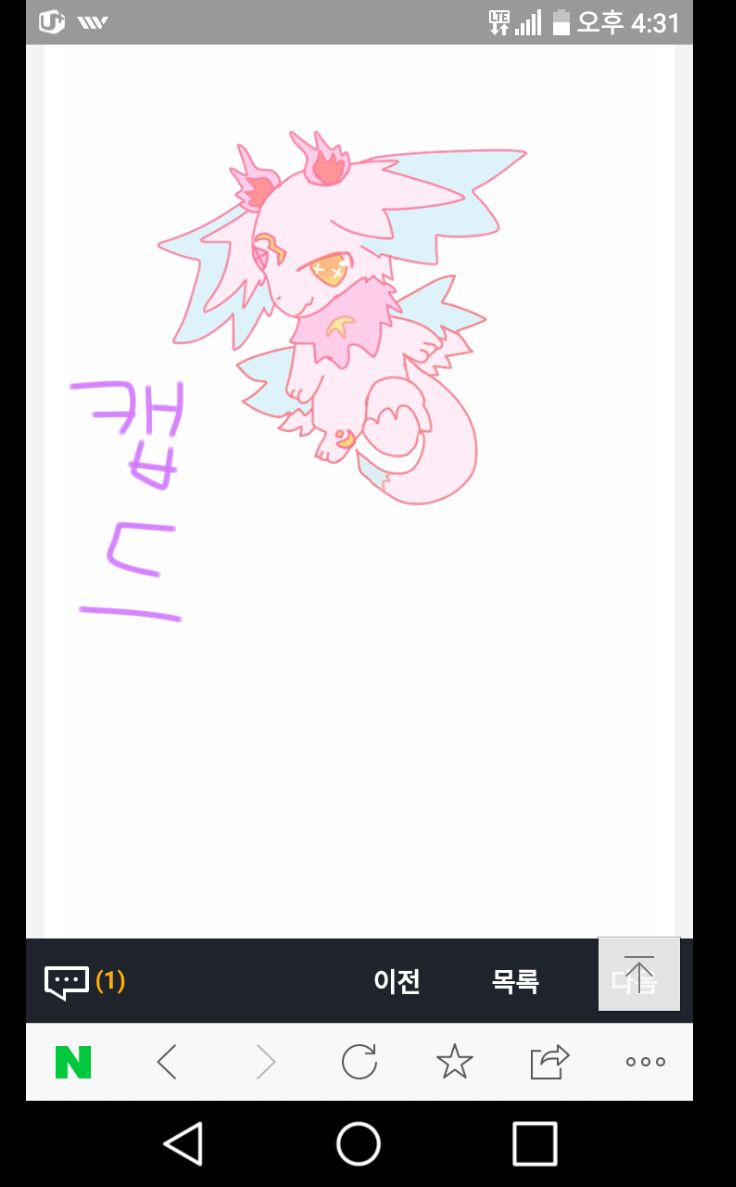Tap the system home circle button
The image size is (736, 1187).
coord(358,1144)
